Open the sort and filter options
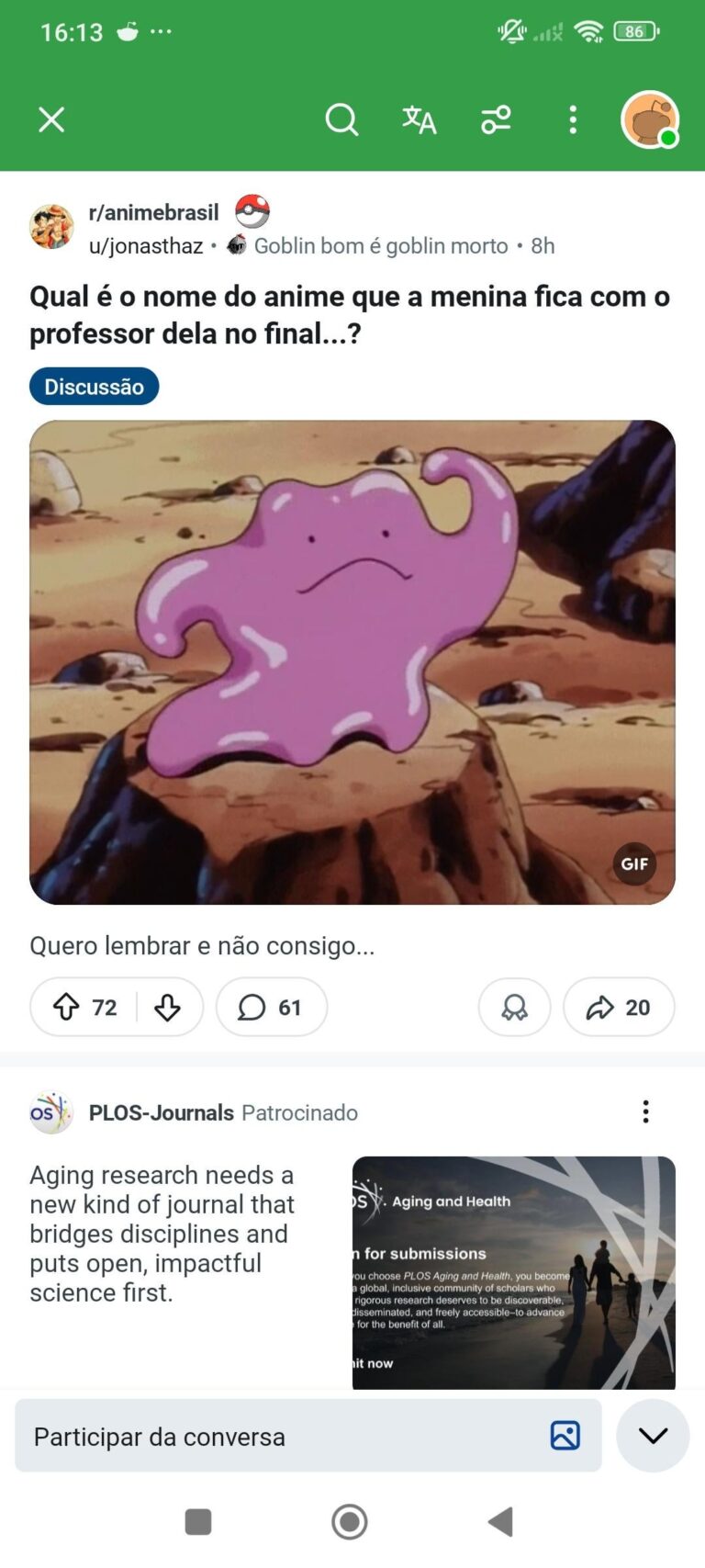Screen dimensions: 705x1568 496,119
